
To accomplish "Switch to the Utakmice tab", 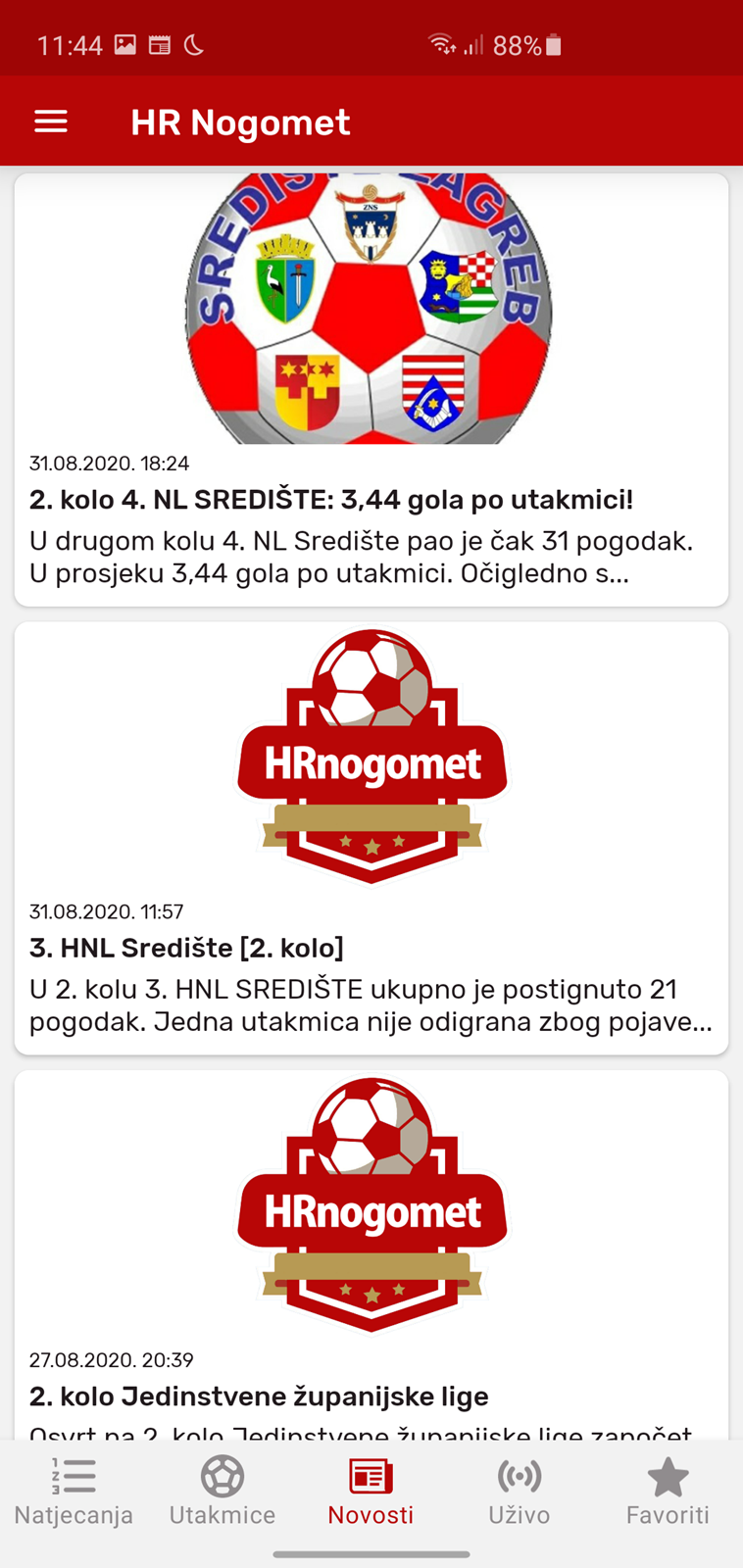I will coord(223,1492).
